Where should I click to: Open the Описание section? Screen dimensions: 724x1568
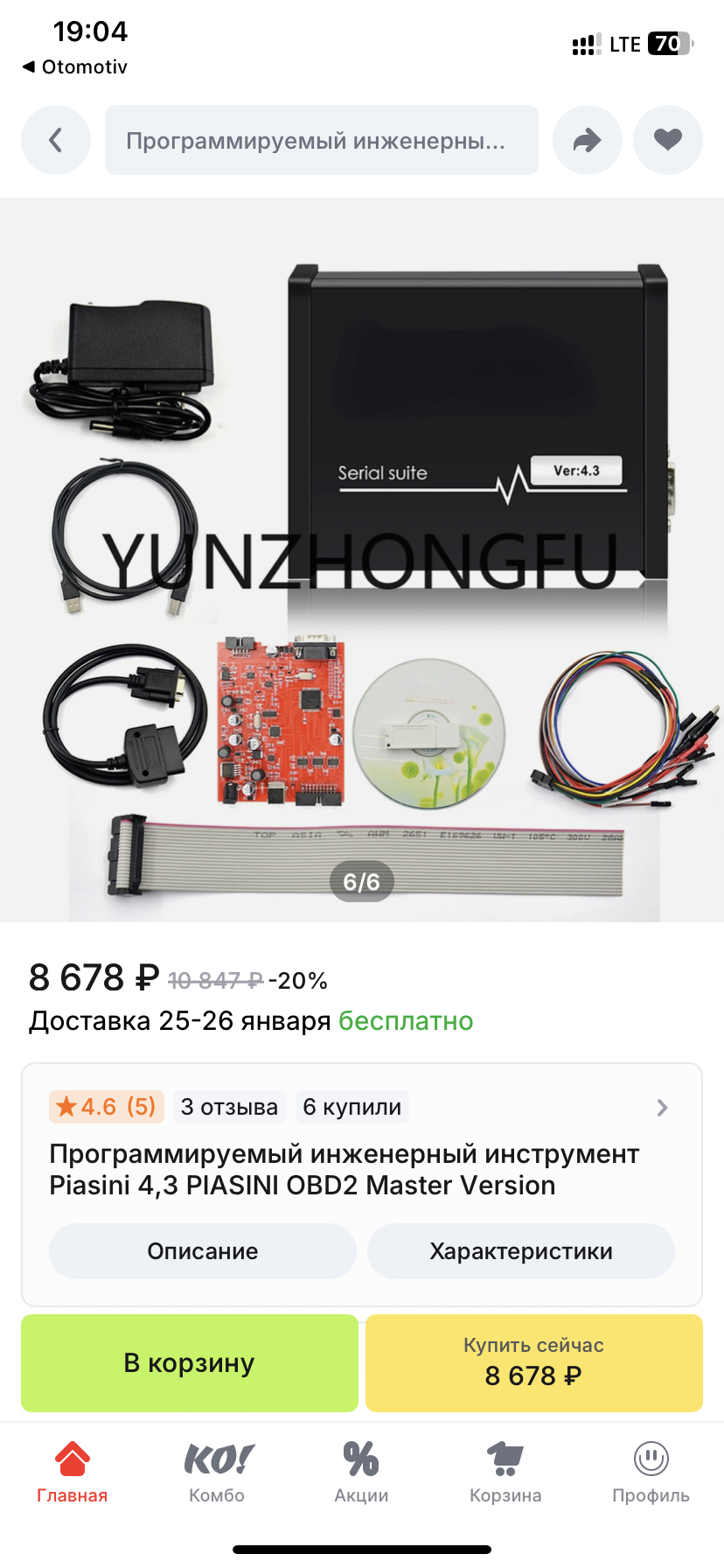(x=203, y=1251)
